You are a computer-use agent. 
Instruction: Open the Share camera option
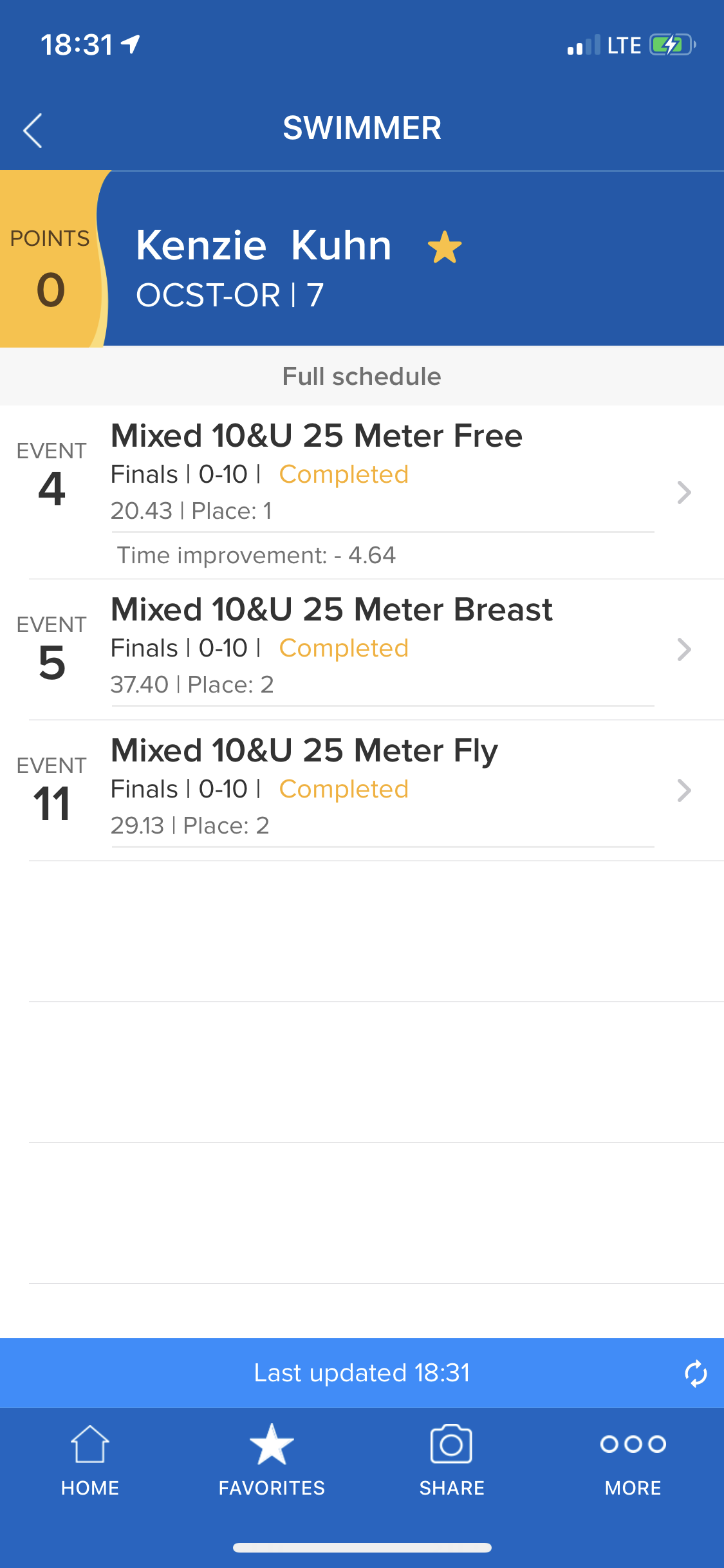[452, 1461]
